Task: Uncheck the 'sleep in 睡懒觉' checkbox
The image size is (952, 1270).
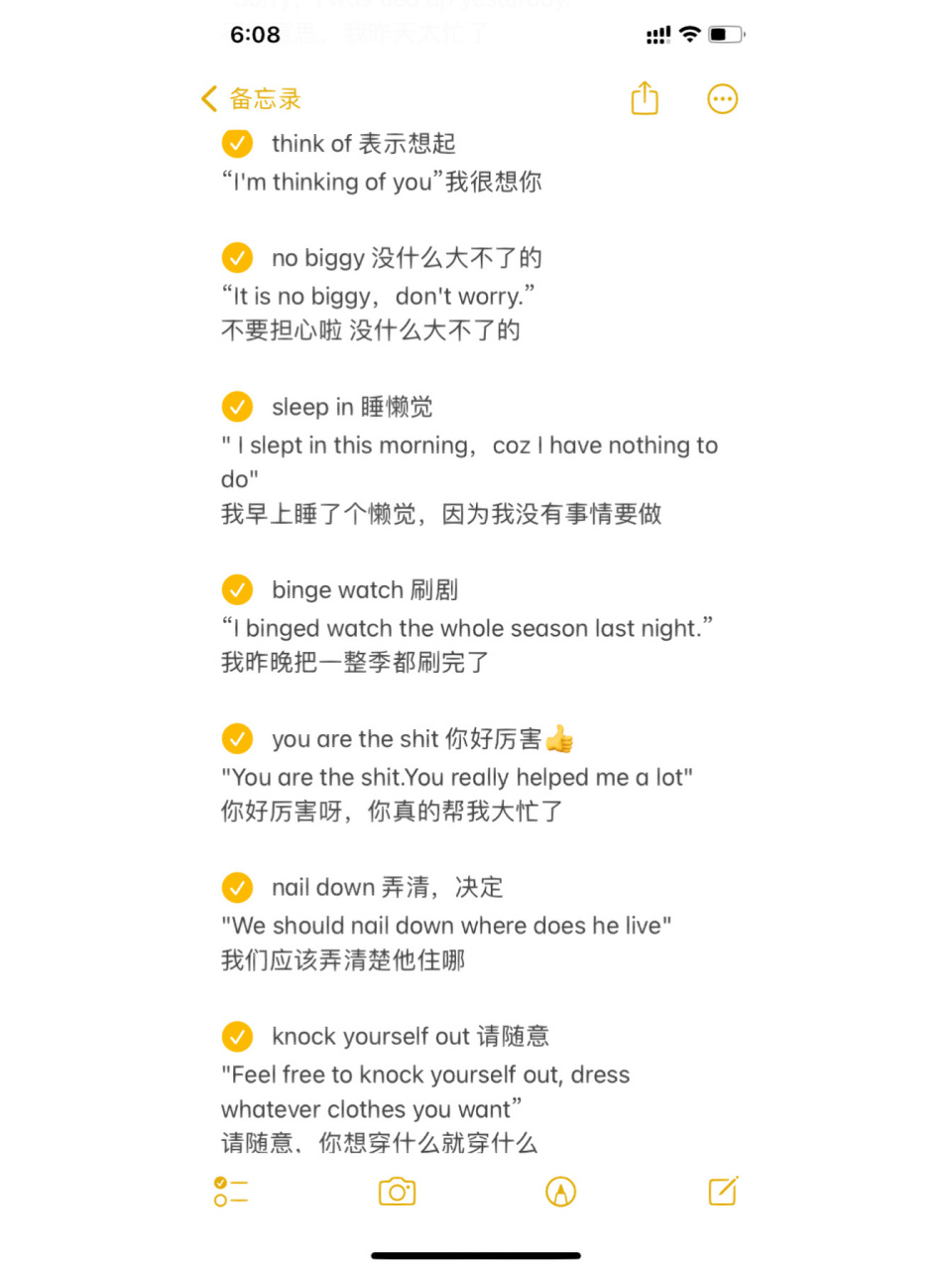Action: click(237, 406)
